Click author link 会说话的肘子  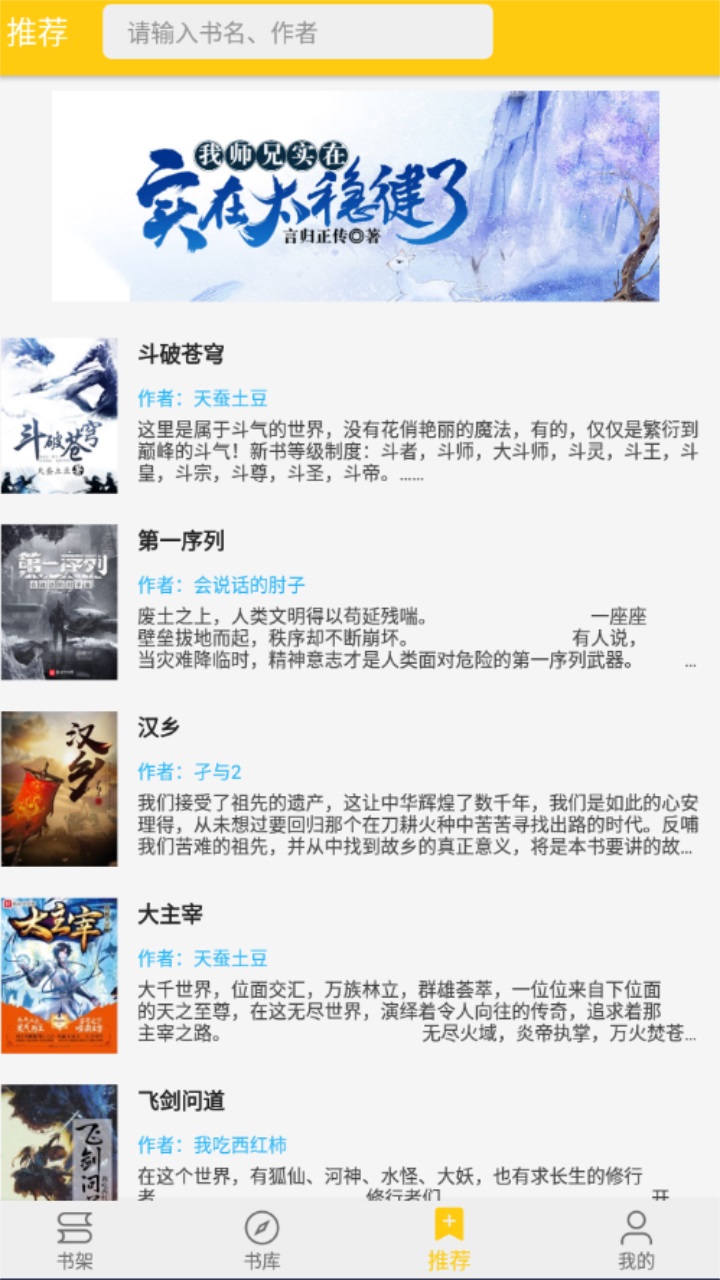tap(252, 585)
